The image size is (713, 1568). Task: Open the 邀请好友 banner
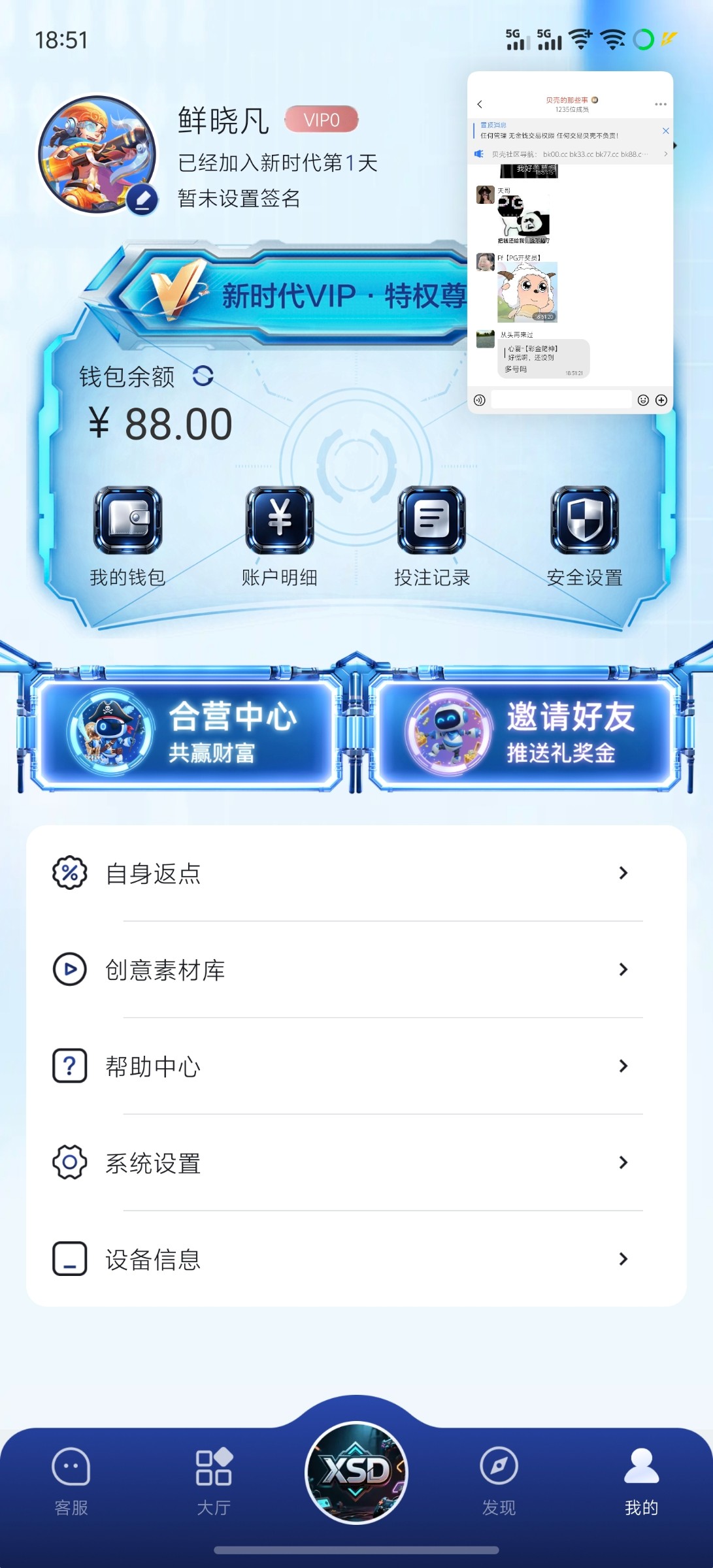coord(527,733)
